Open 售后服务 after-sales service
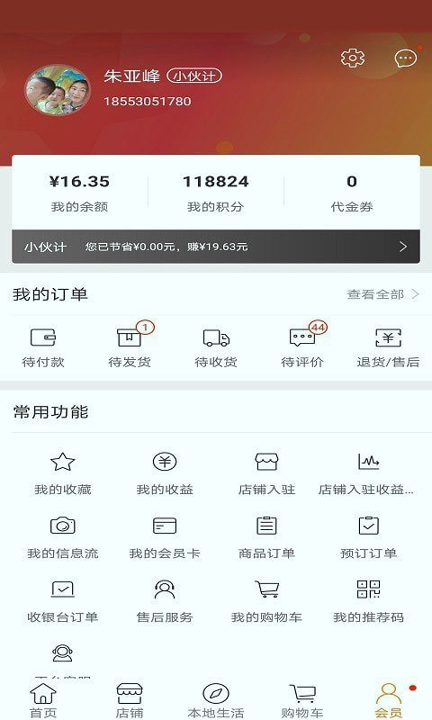The height and width of the screenshot is (720, 432). (165, 602)
